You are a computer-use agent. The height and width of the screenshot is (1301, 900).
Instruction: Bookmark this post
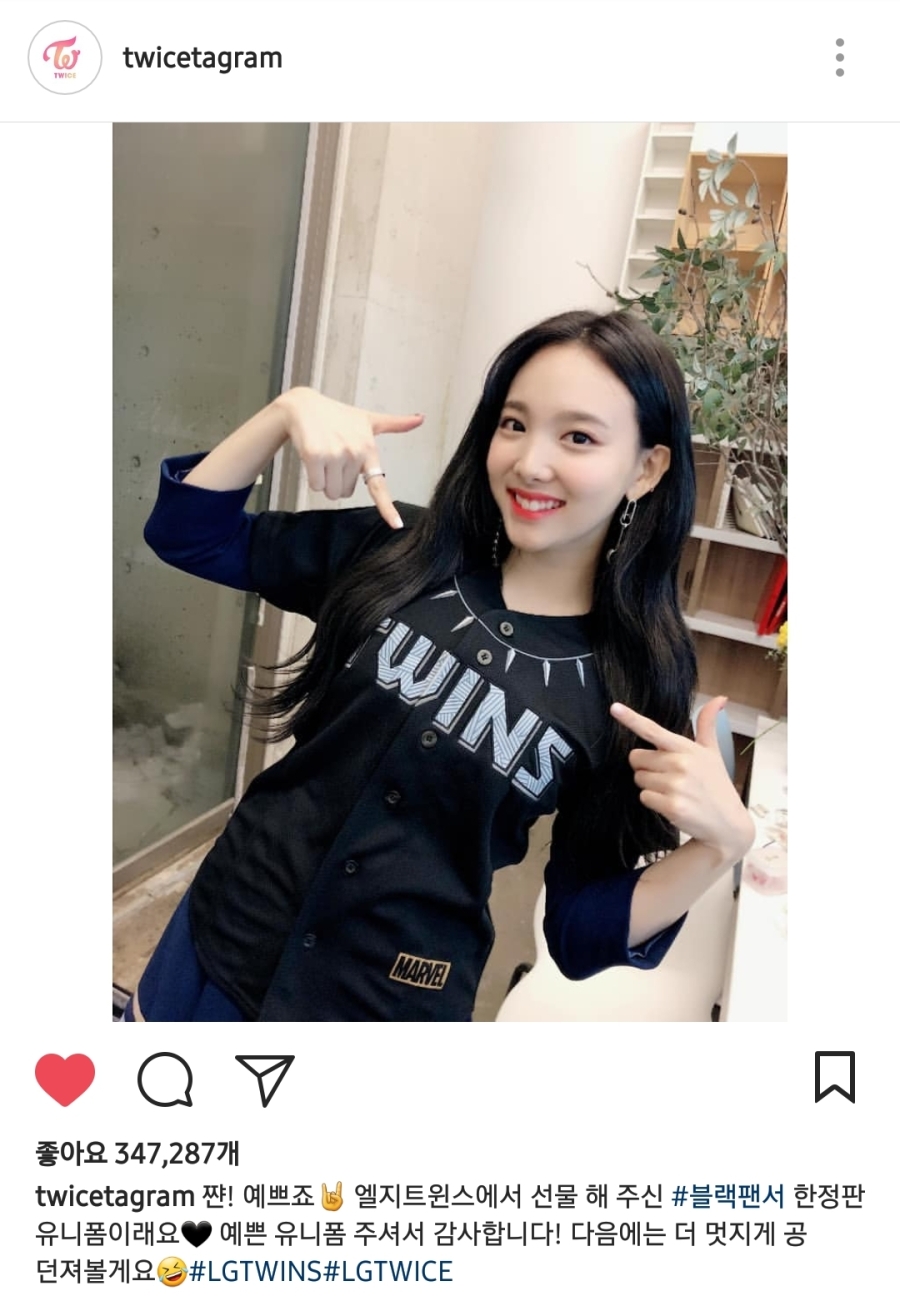[x=834, y=1077]
